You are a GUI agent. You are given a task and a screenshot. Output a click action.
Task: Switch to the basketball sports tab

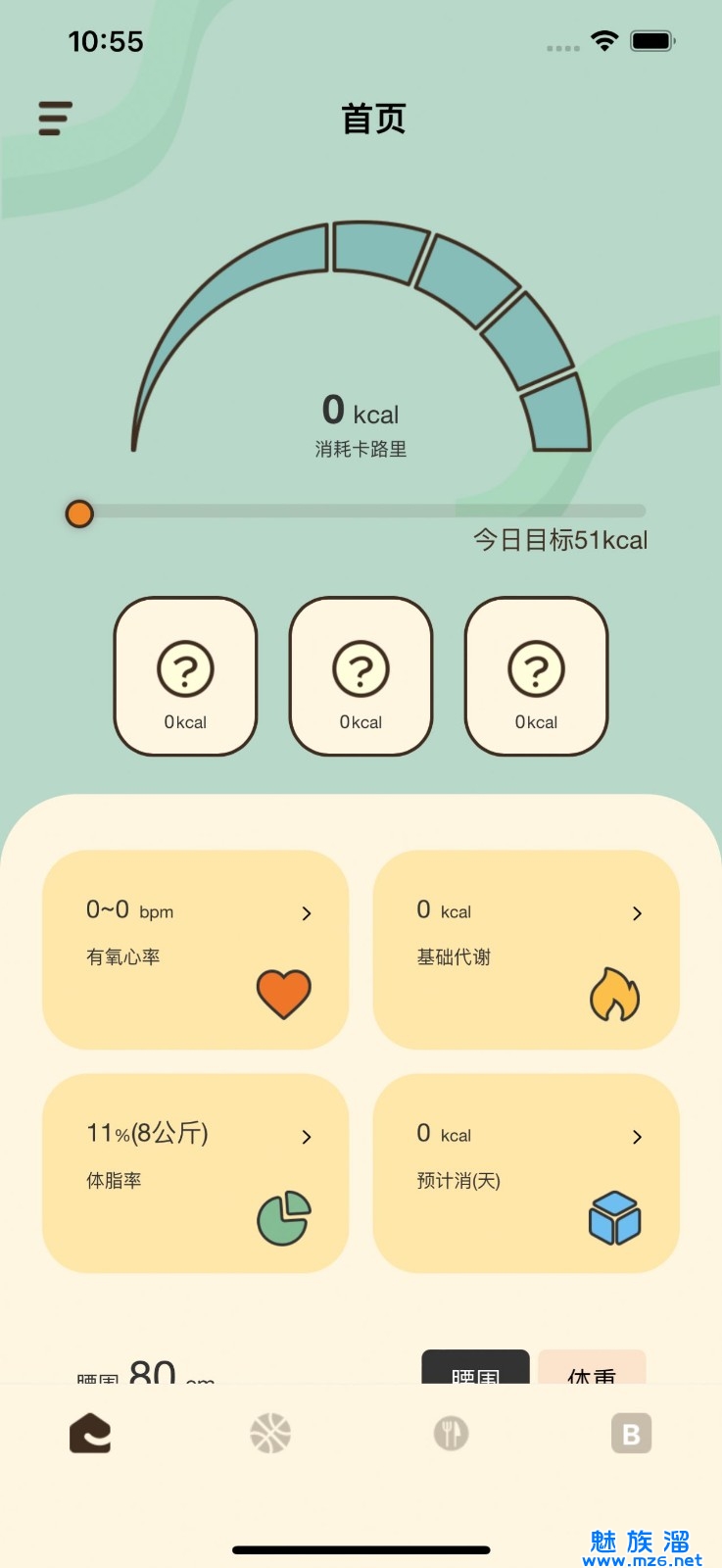point(270,1433)
